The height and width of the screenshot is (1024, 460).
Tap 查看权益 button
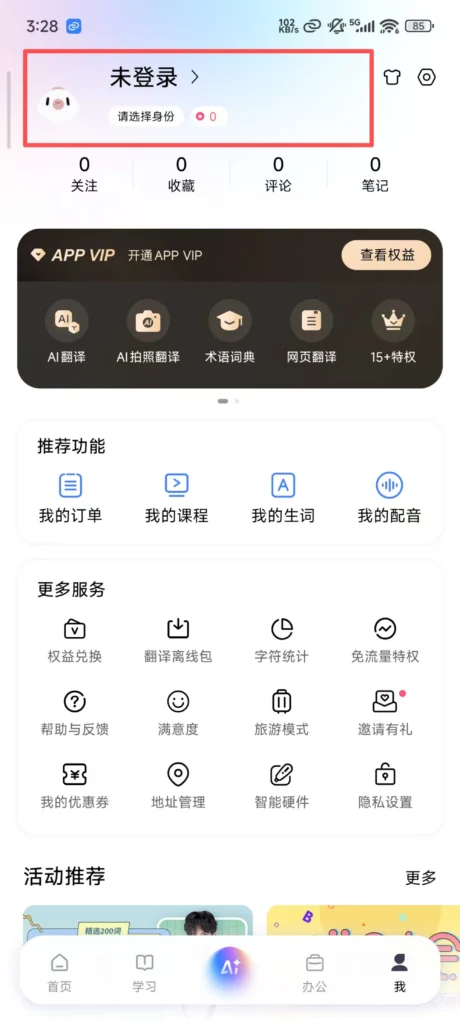[x=386, y=255]
